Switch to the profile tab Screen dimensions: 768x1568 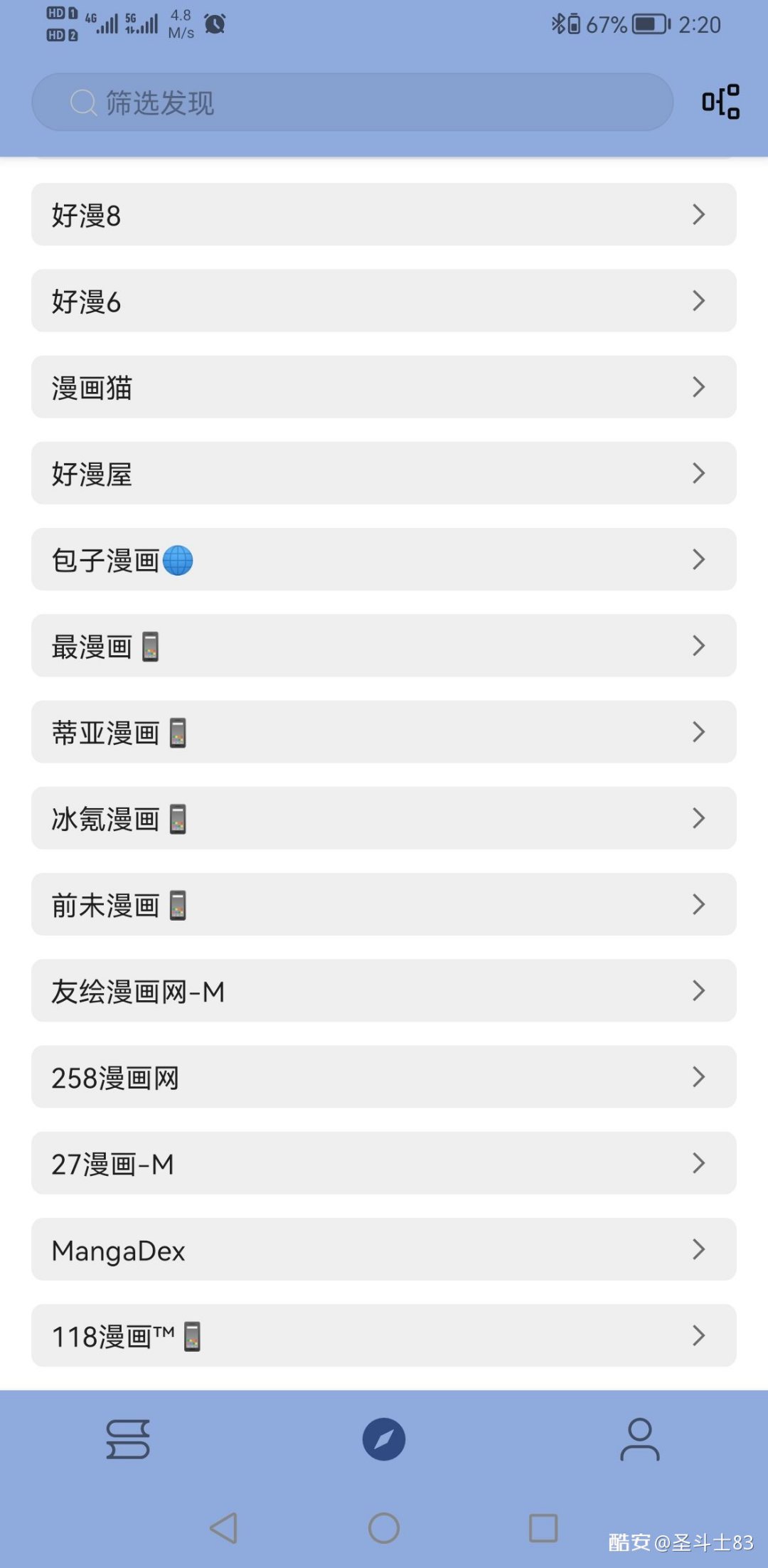pyautogui.click(x=639, y=1439)
